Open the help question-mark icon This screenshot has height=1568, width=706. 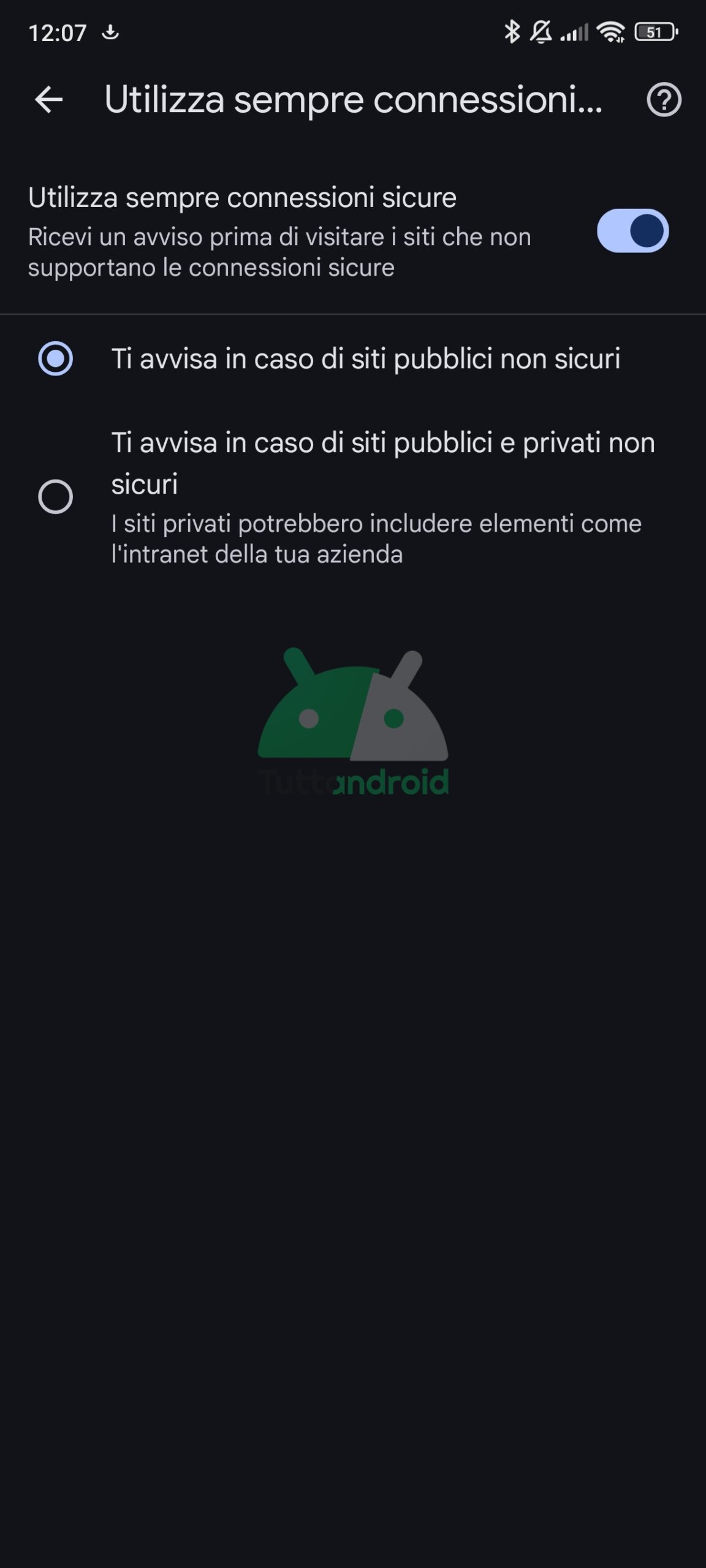tap(664, 100)
